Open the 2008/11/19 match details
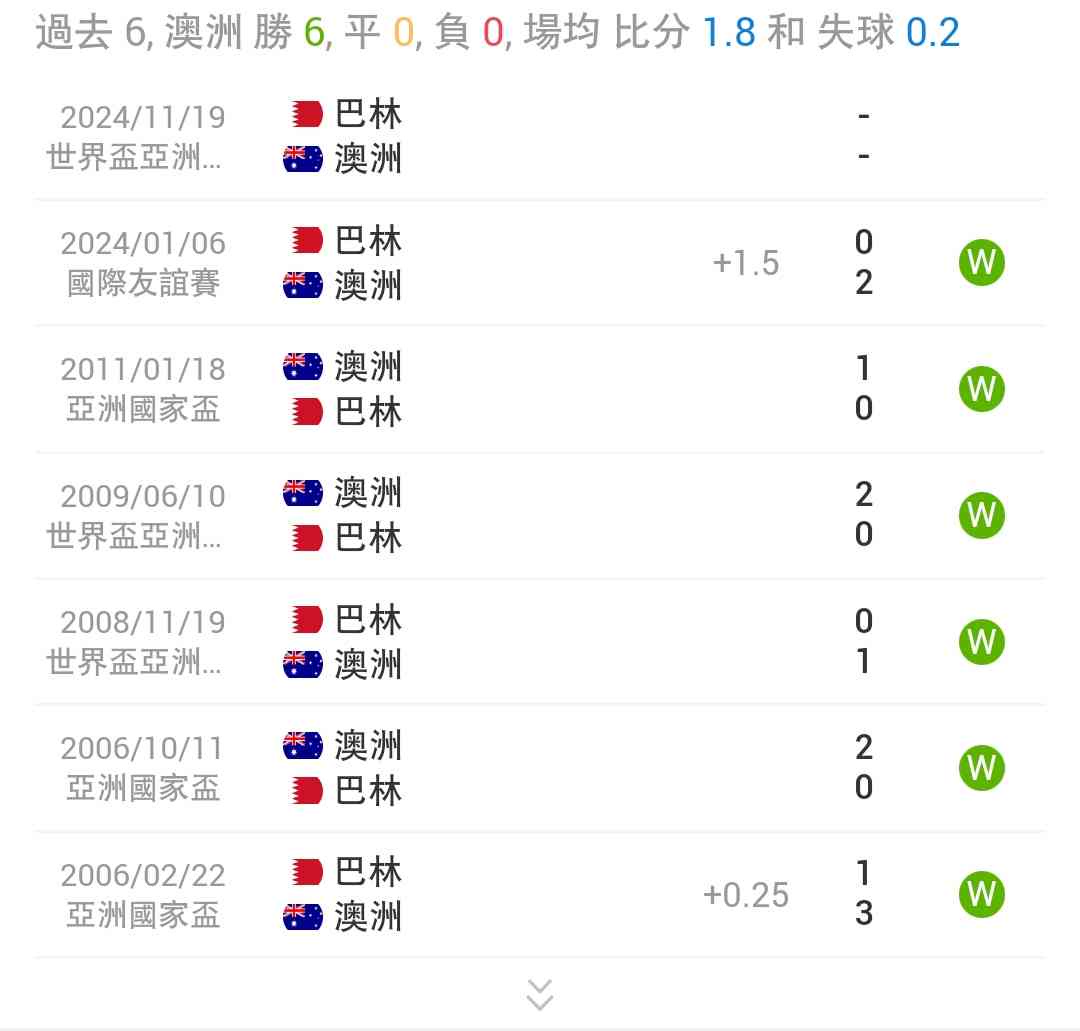 coord(540,641)
